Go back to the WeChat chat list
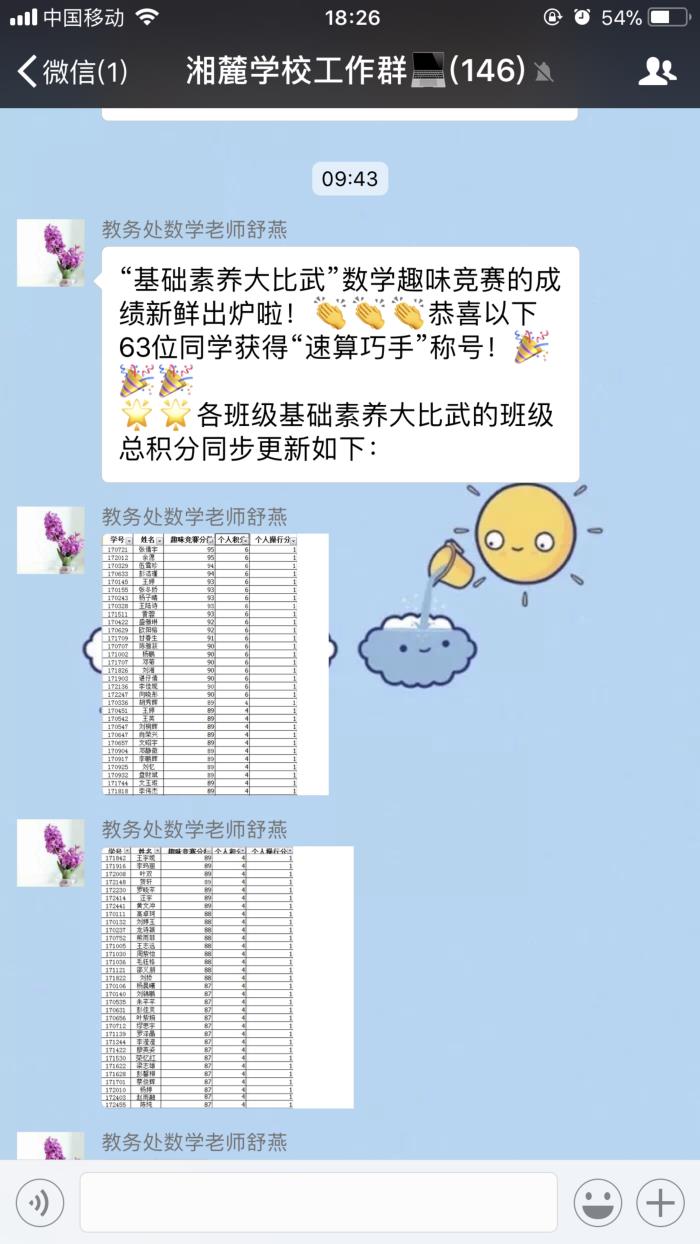700x1244 pixels. coord(70,71)
